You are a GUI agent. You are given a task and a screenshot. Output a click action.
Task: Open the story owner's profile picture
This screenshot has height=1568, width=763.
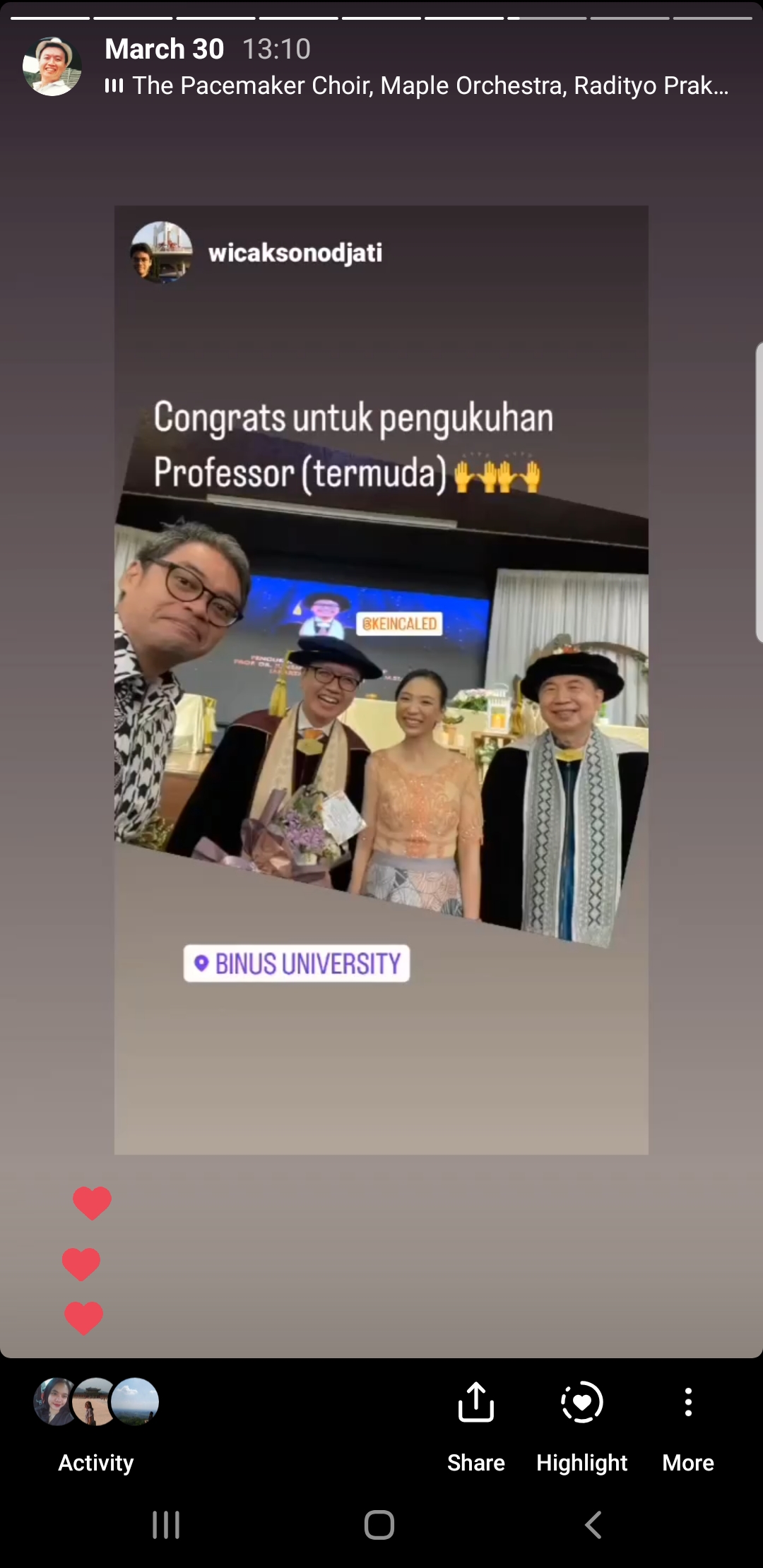point(52,66)
